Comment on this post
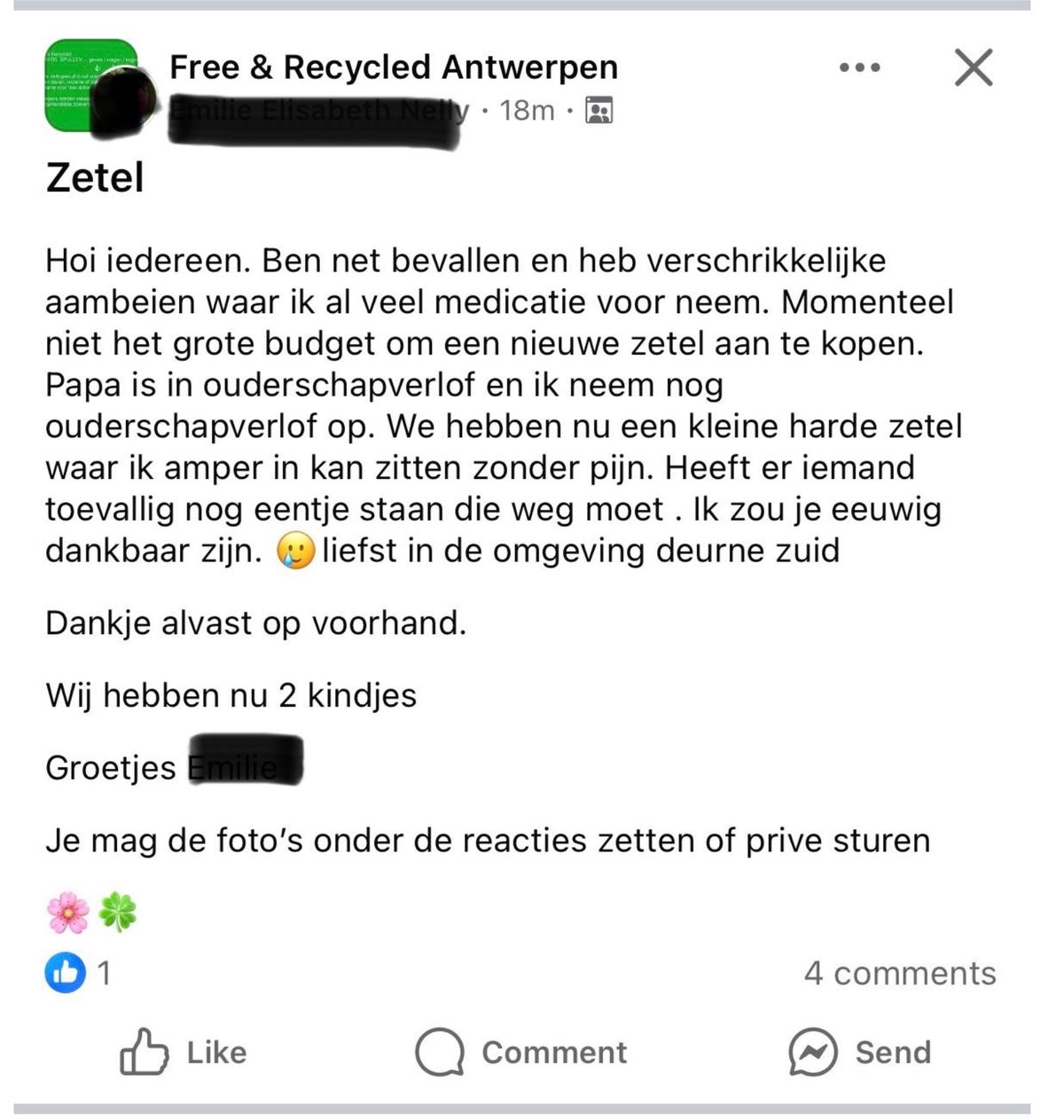The image size is (1064, 1120). point(521,1053)
